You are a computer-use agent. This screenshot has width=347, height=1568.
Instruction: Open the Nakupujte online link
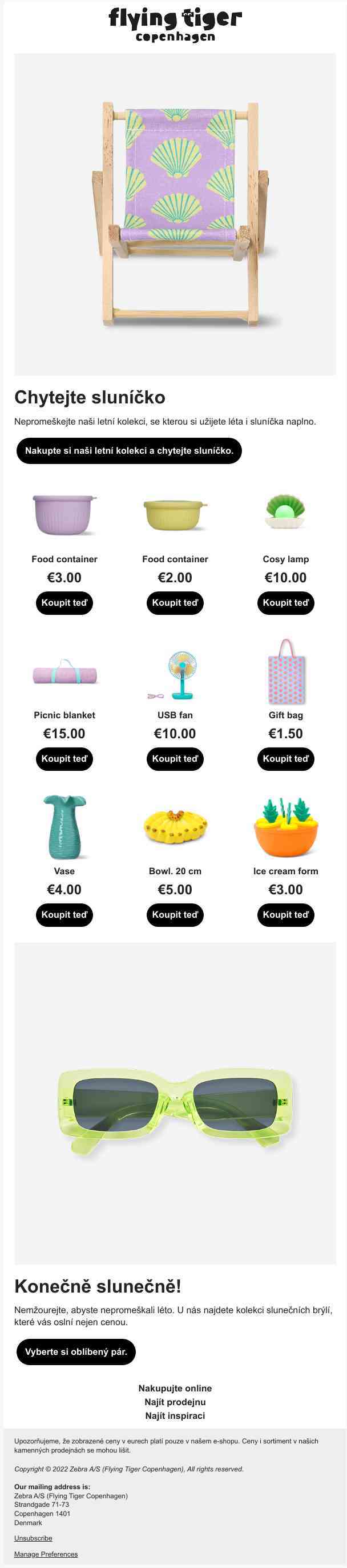pos(175,1388)
